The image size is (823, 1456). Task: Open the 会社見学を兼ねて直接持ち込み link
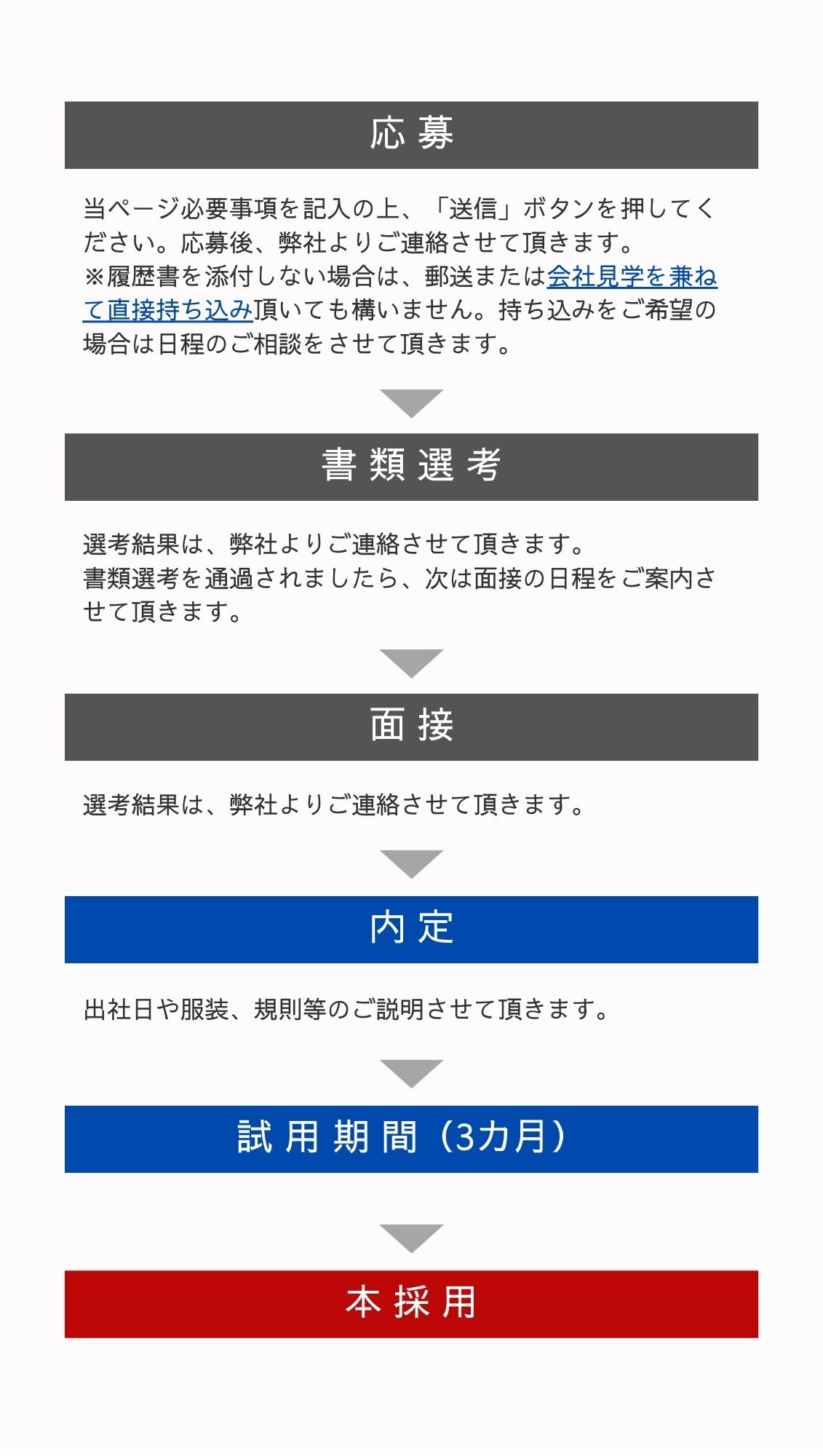tap(632, 277)
